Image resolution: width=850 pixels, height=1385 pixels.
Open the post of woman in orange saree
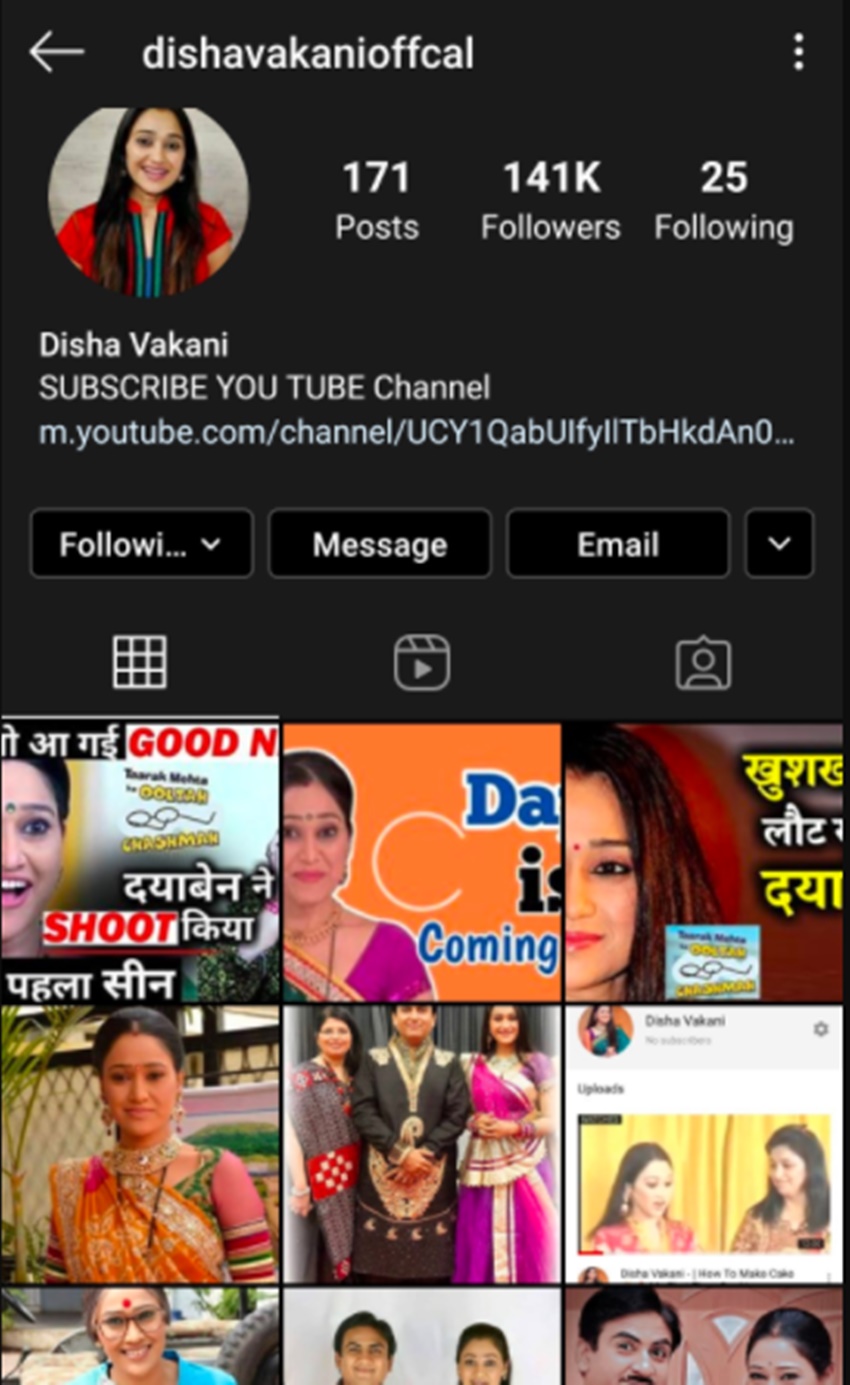click(140, 1144)
